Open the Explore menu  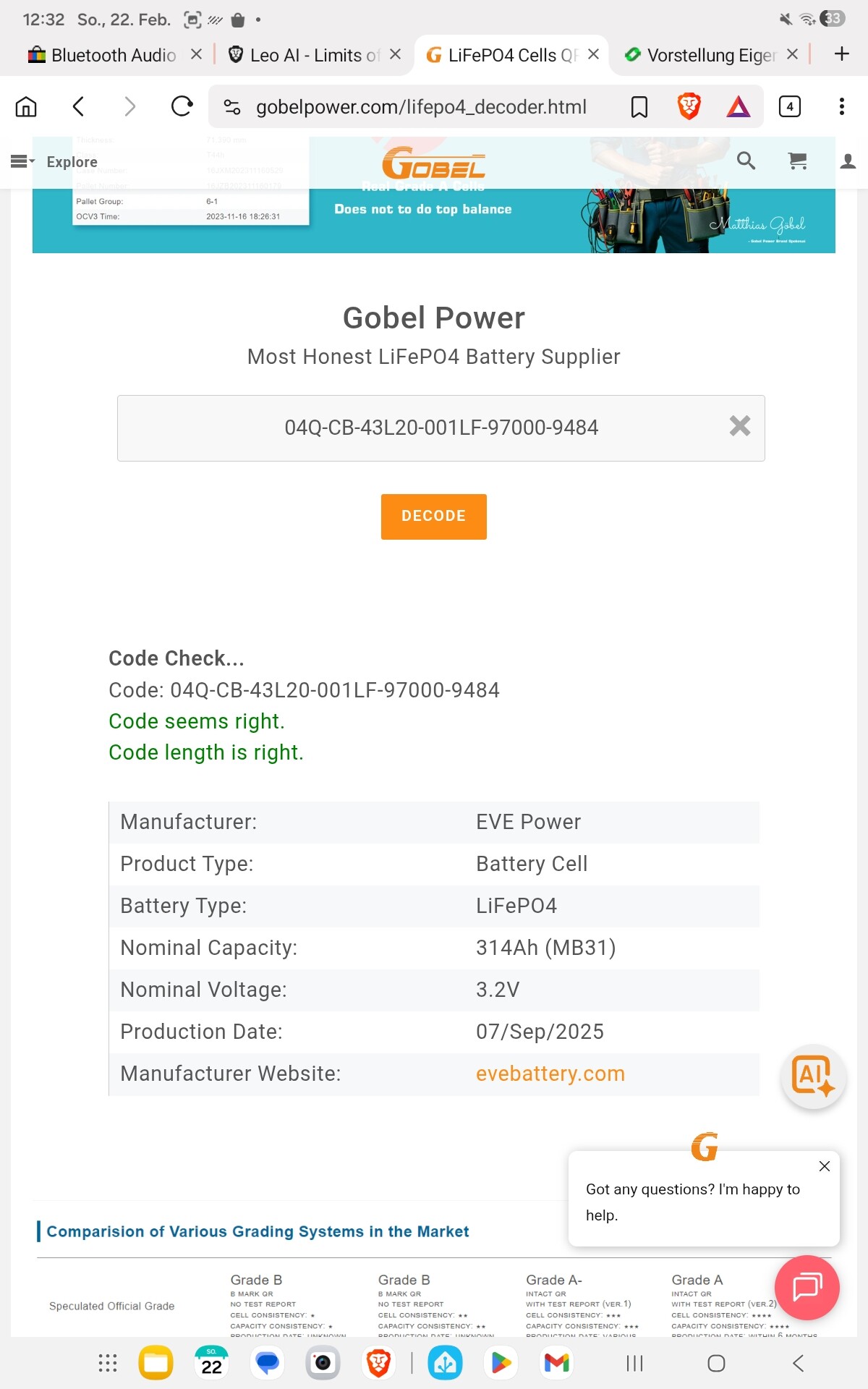(55, 162)
